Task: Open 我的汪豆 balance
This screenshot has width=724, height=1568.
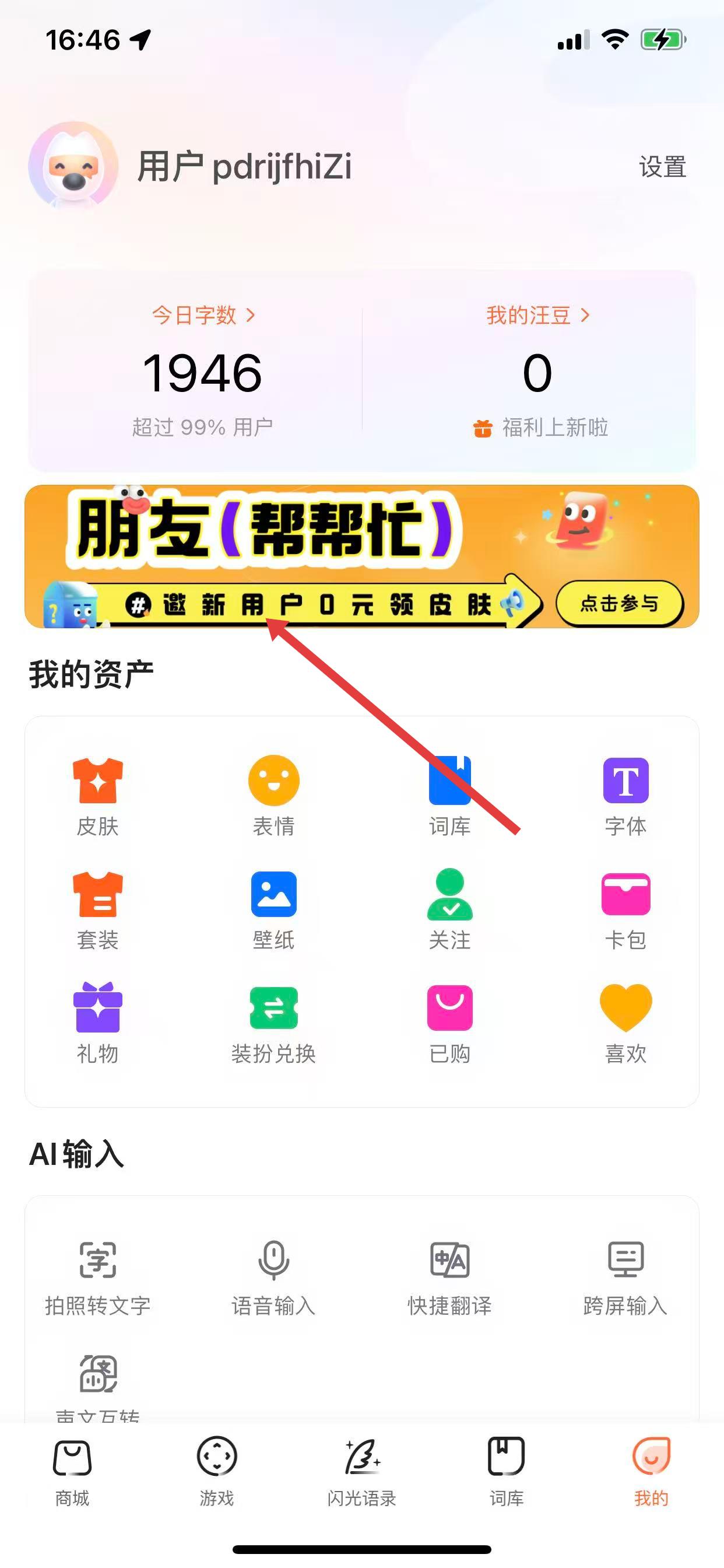Action: (x=538, y=316)
